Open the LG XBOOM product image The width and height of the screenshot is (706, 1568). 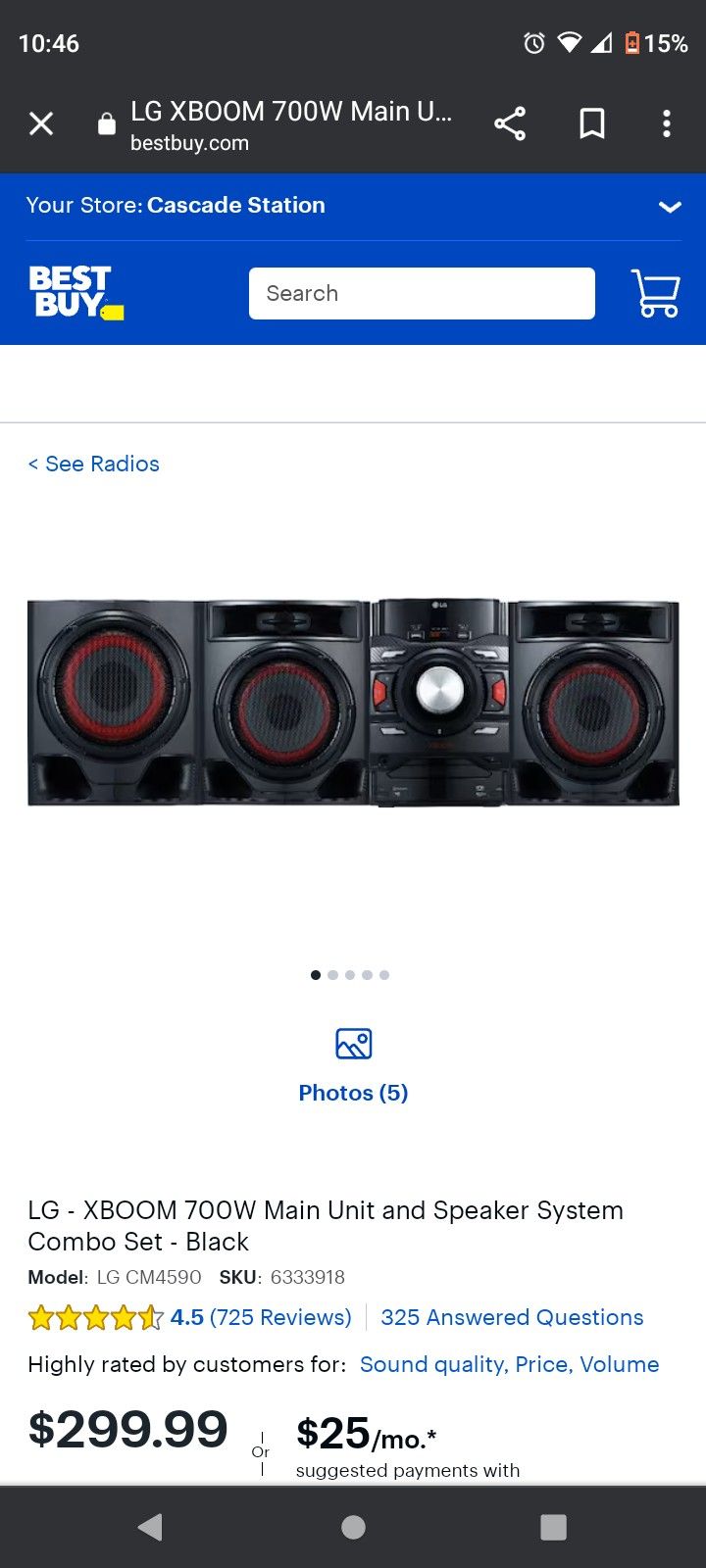click(353, 703)
